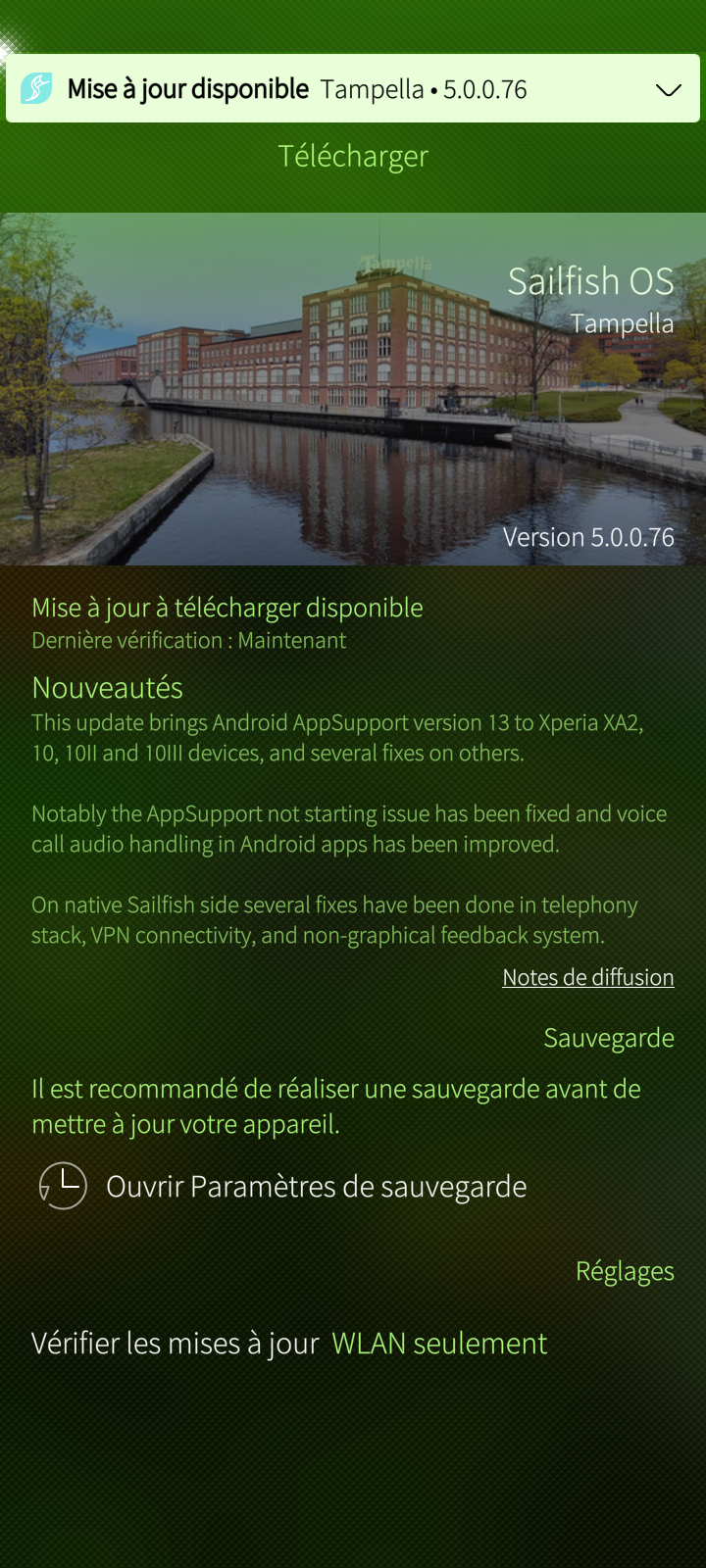706x1568 pixels.
Task: Change the Vérifier les mises à jour option
Action: (x=289, y=1344)
